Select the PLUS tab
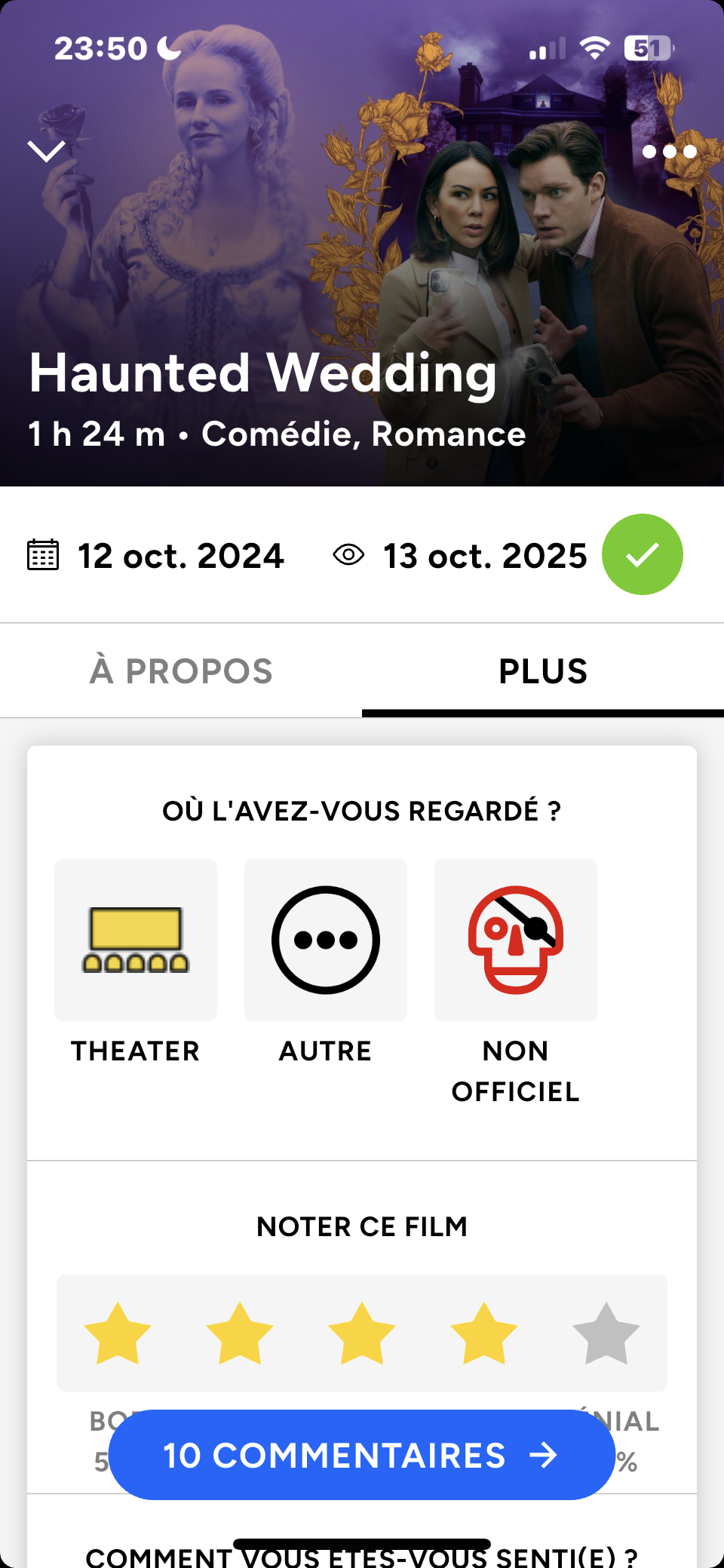Image resolution: width=724 pixels, height=1568 pixels. (x=543, y=671)
